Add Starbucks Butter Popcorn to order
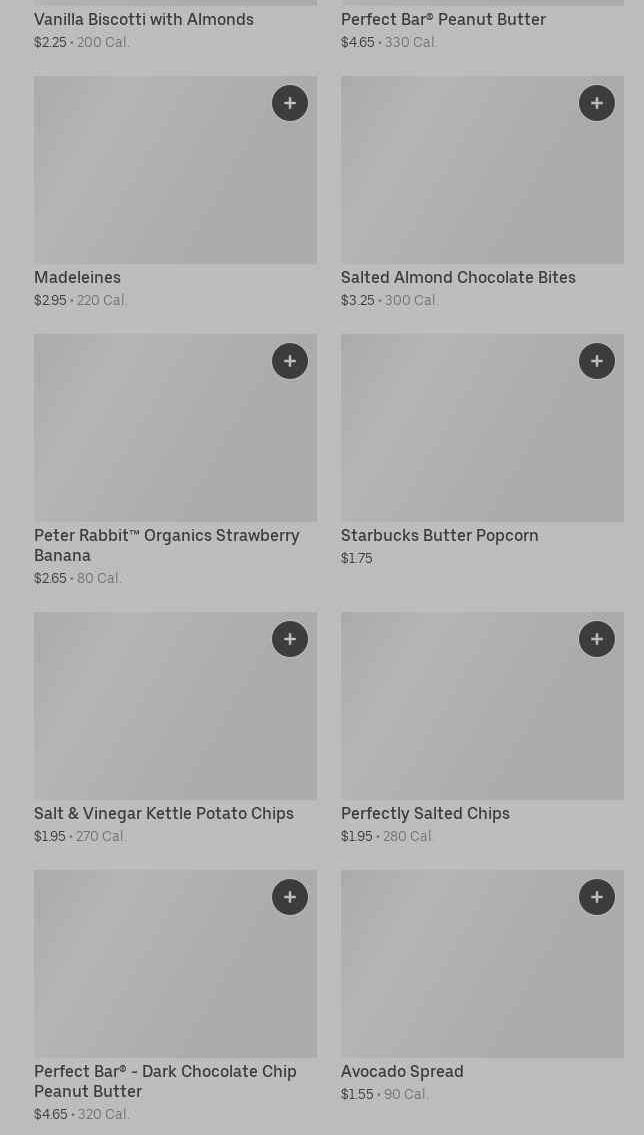This screenshot has height=1135, width=644. pyautogui.click(x=597, y=361)
